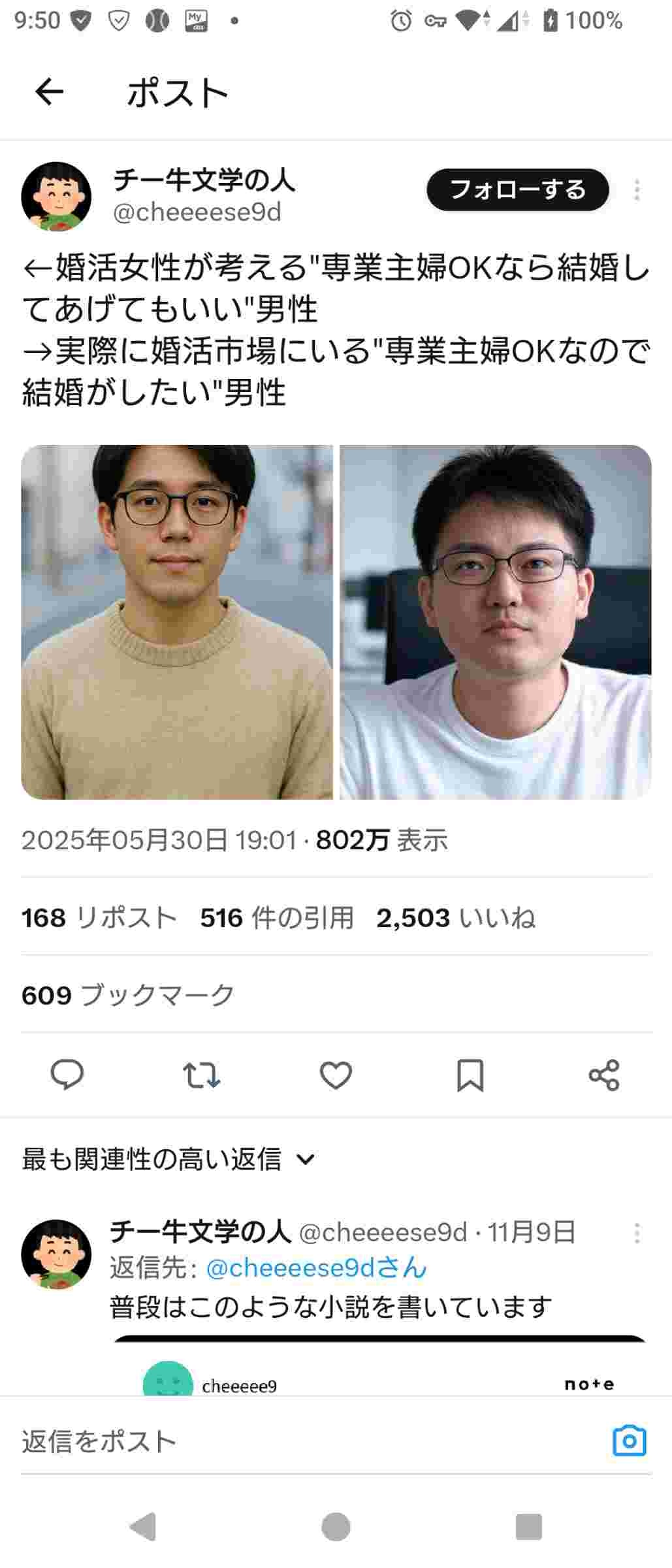Open the overflow menu on the 11月9日 reply
Viewport: 672px width, 1568px height.
point(636,1233)
